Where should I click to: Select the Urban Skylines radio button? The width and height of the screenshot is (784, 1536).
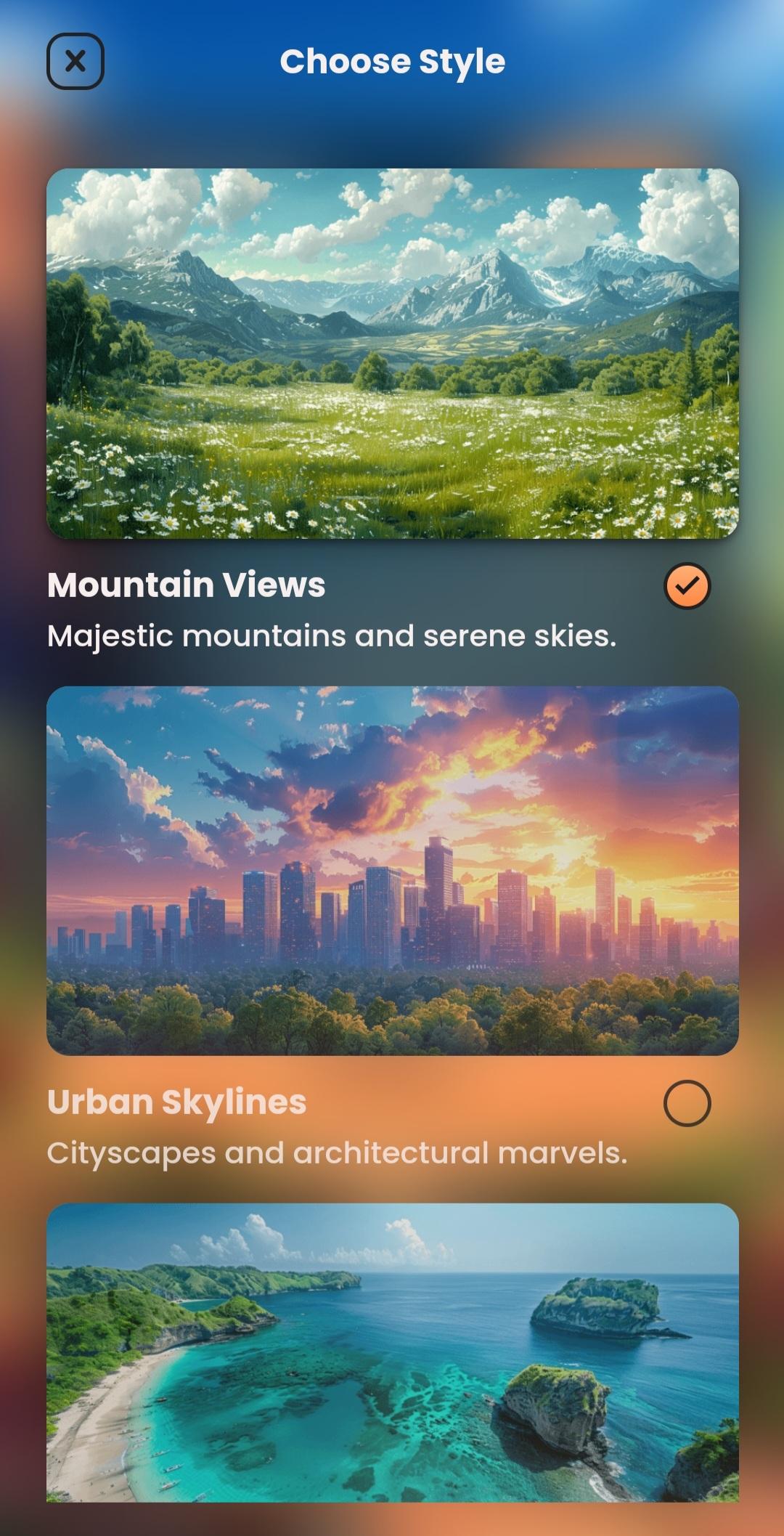(x=687, y=1103)
